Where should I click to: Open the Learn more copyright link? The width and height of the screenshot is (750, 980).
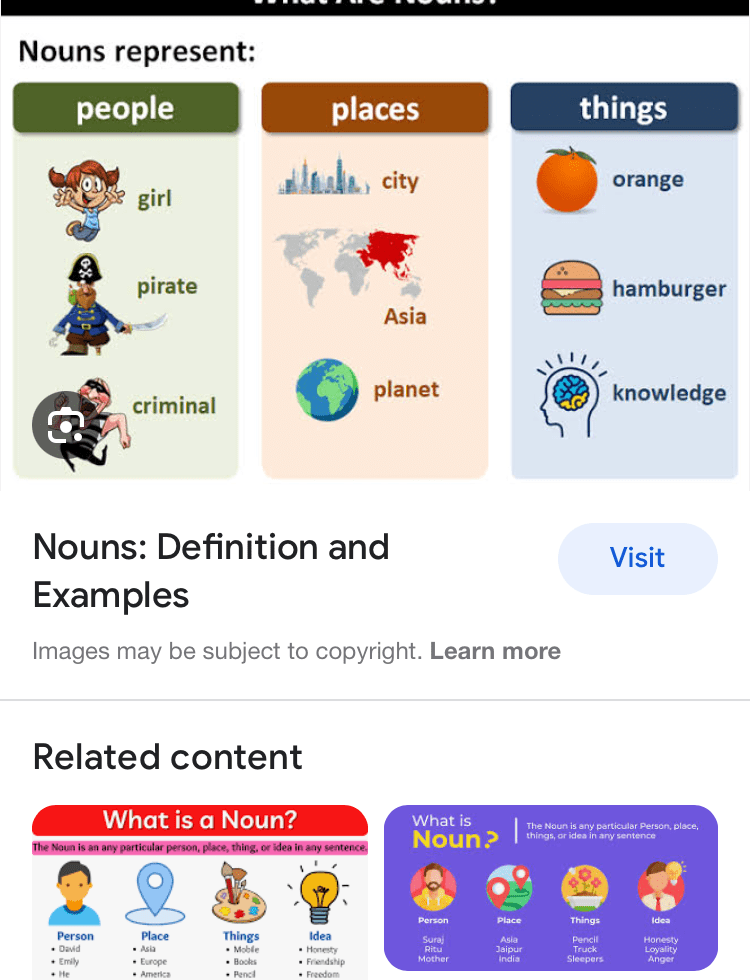point(495,651)
